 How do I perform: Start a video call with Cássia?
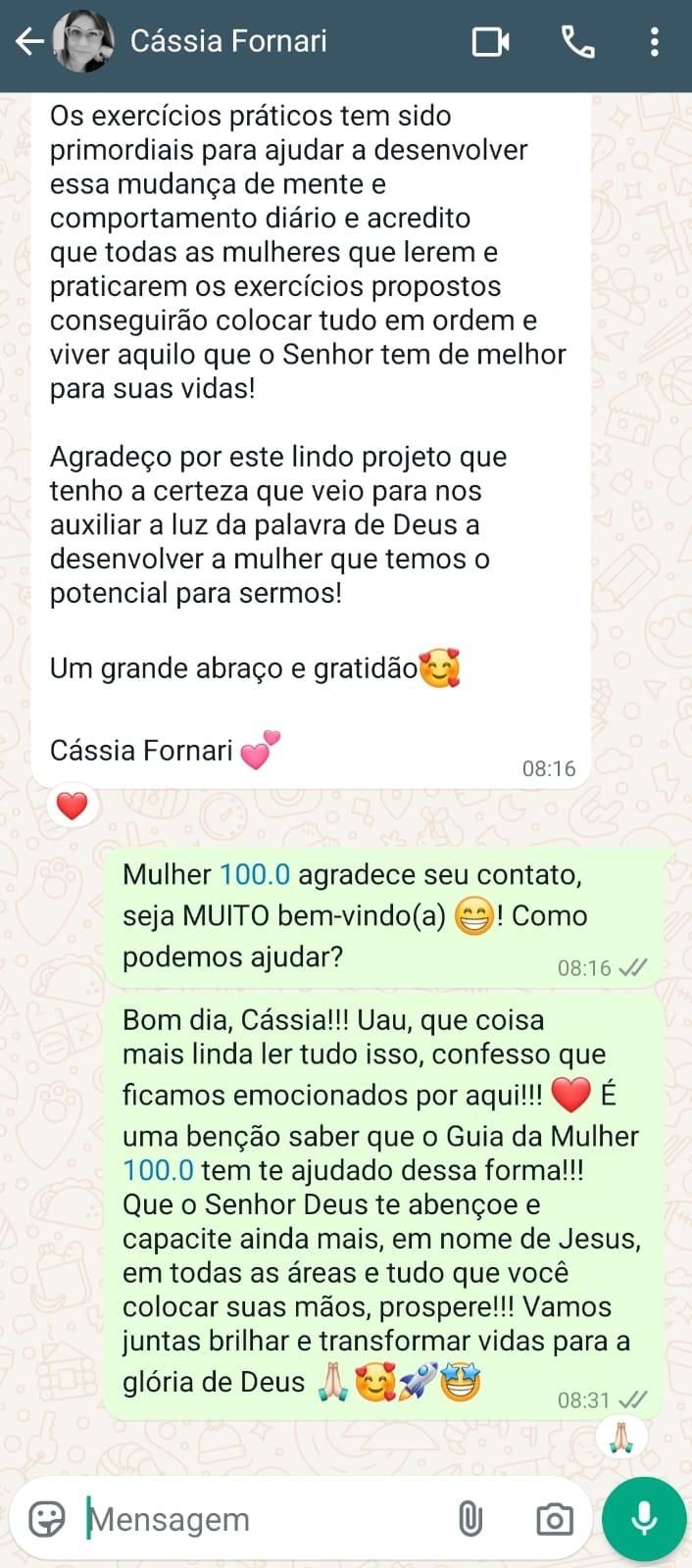pyautogui.click(x=491, y=42)
